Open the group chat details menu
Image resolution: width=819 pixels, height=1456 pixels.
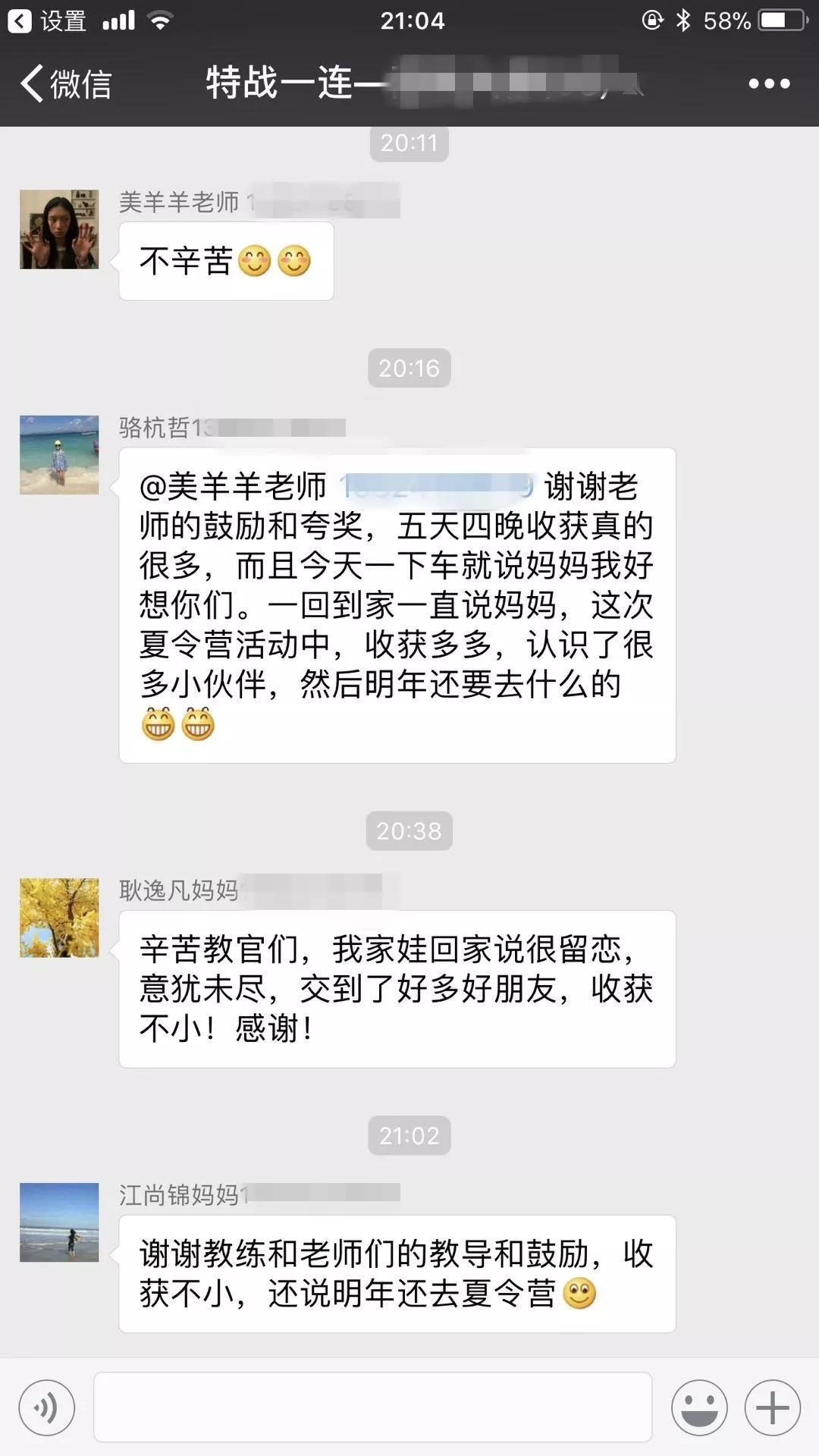[769, 83]
